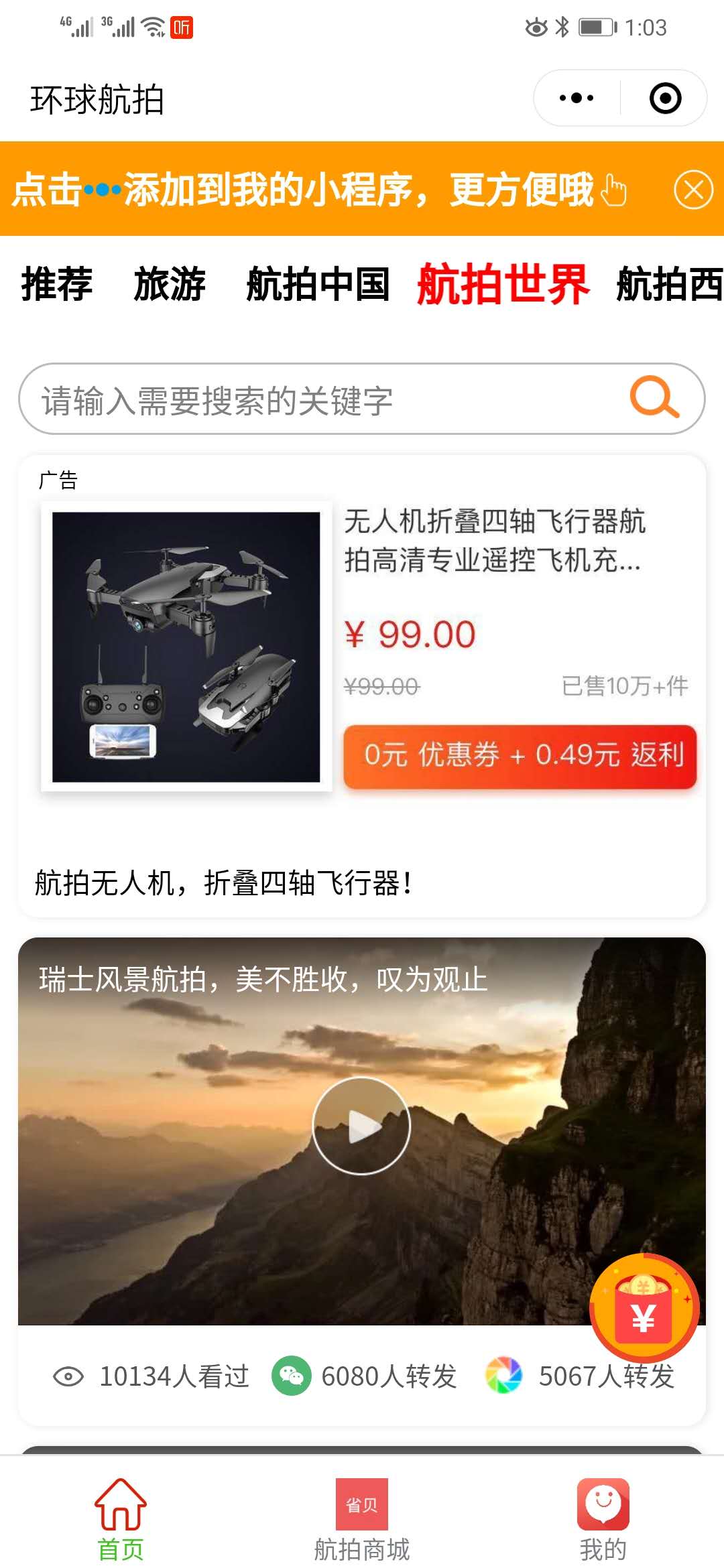Open the floating red envelope button
This screenshot has height=1568, width=724.
point(644,1308)
